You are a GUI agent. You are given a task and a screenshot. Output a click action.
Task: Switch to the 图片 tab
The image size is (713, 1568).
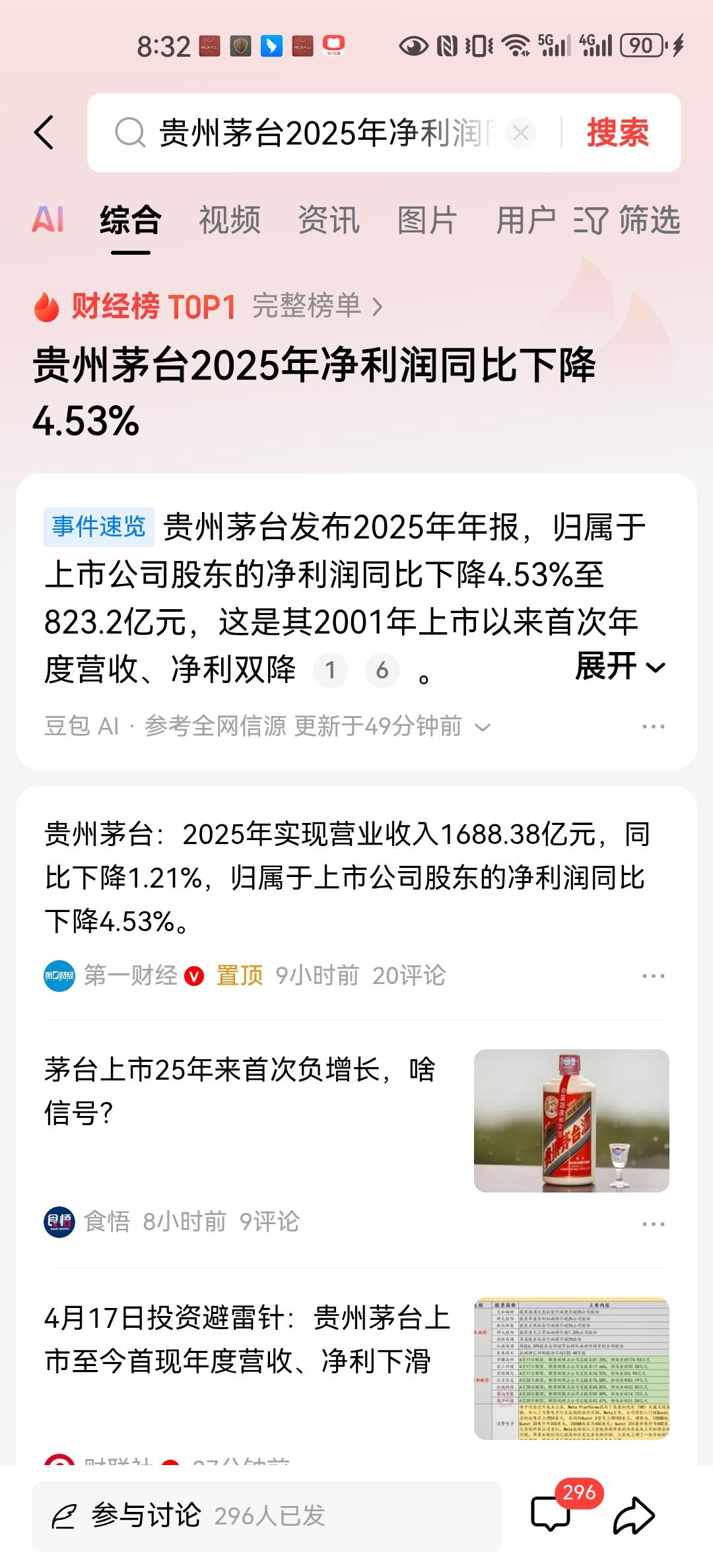427,220
